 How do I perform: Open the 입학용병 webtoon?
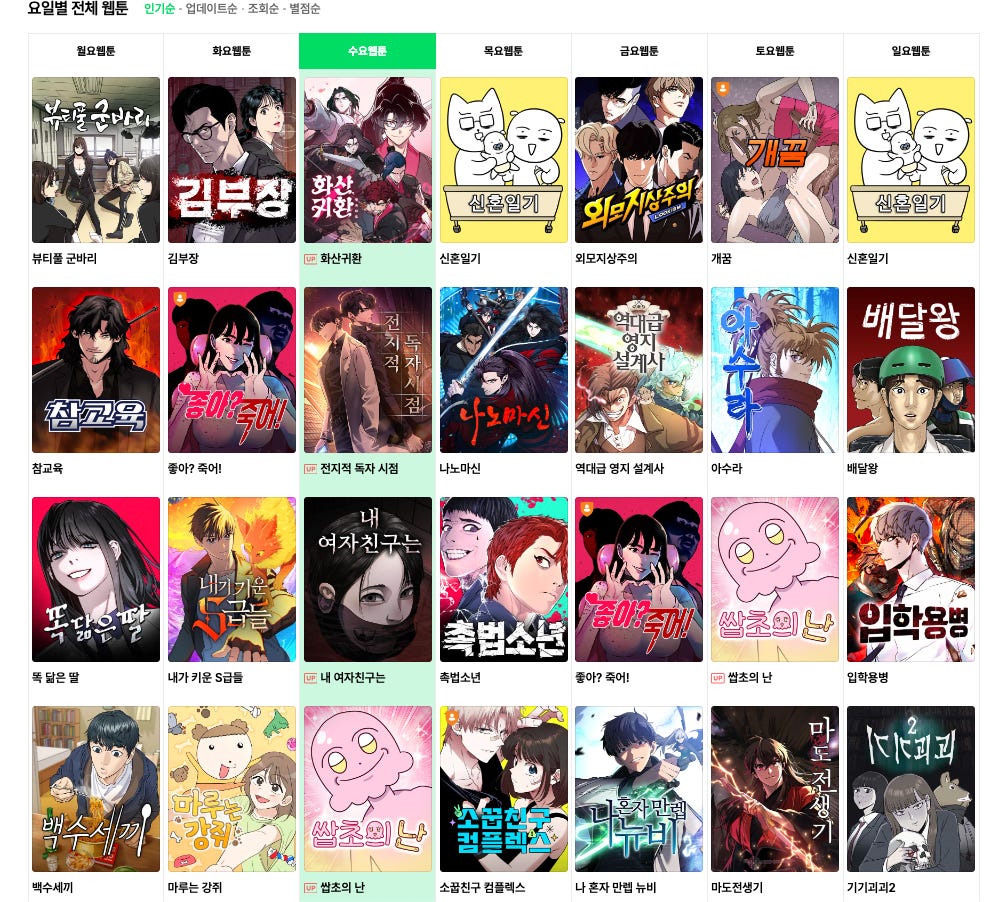coord(911,580)
